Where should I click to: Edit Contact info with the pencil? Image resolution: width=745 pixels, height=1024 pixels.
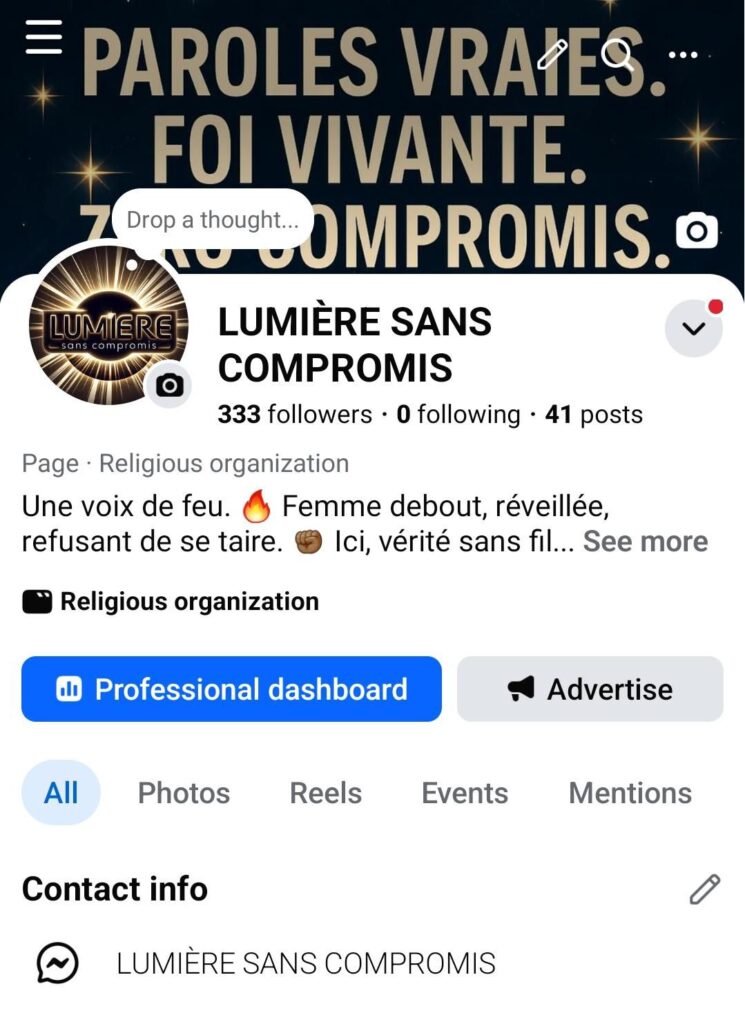click(704, 889)
